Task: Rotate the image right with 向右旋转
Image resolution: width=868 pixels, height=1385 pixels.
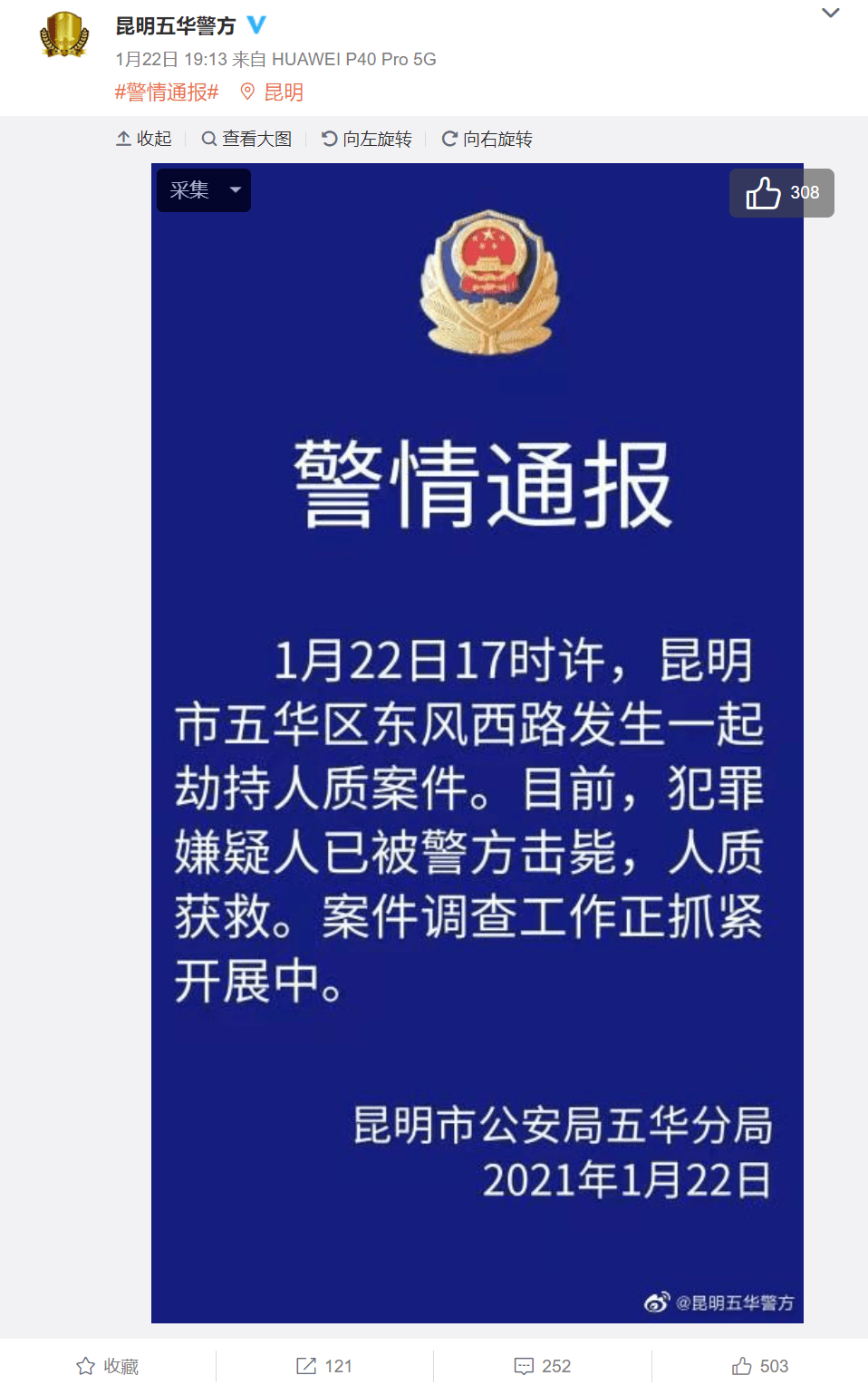Action: [487, 139]
